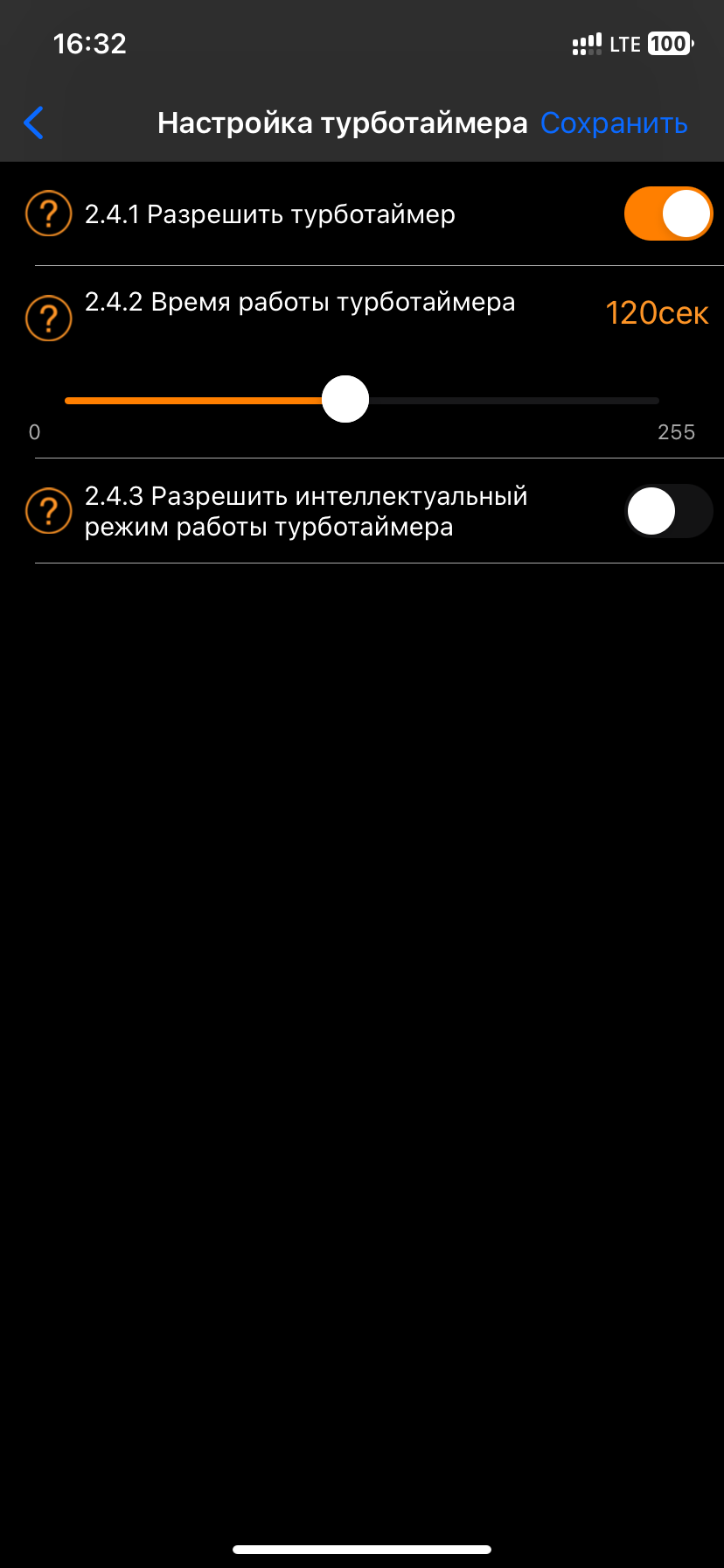
Task: Enable интеллектуальный режим работы турботаймера
Action: tap(668, 511)
